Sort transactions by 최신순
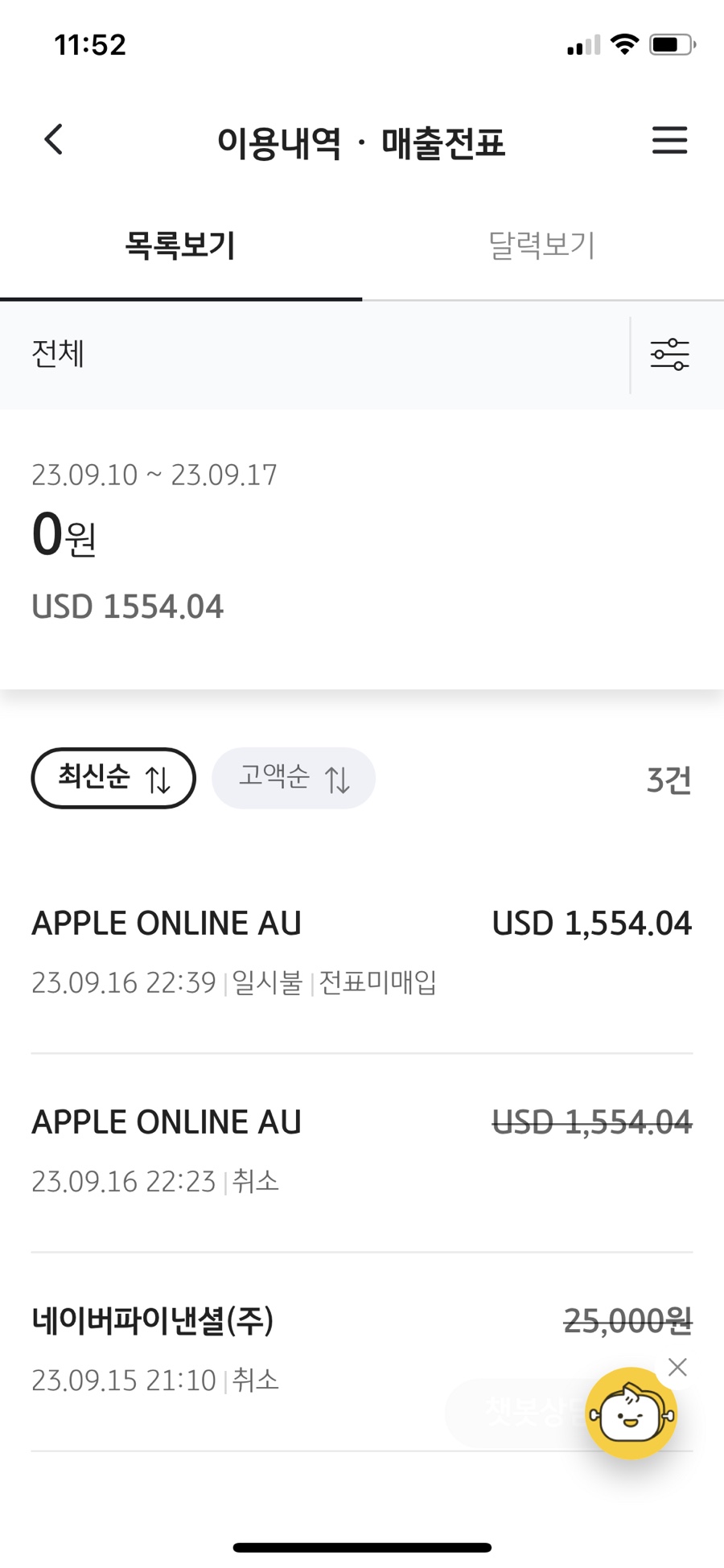The width and height of the screenshot is (724, 1568). [113, 778]
